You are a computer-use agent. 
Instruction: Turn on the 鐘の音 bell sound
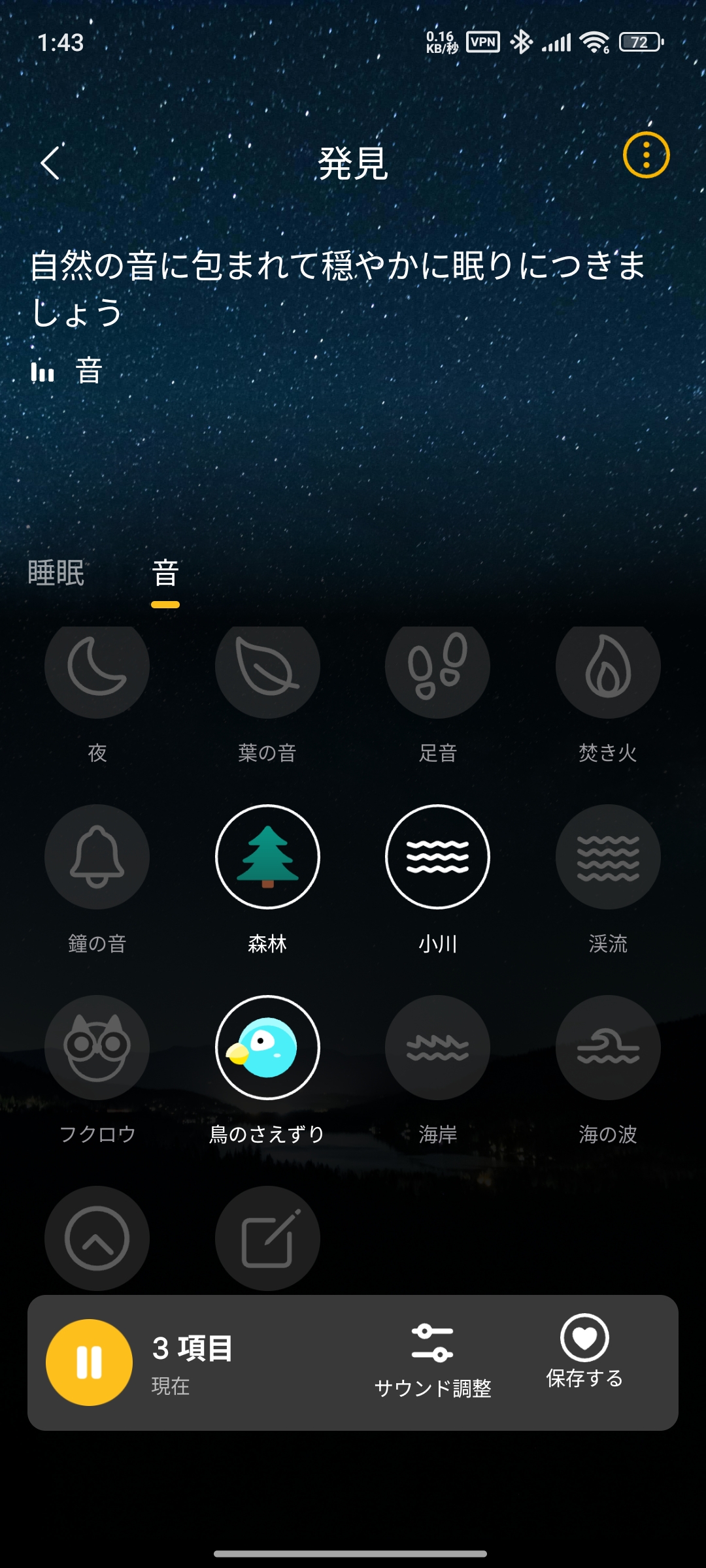click(97, 857)
